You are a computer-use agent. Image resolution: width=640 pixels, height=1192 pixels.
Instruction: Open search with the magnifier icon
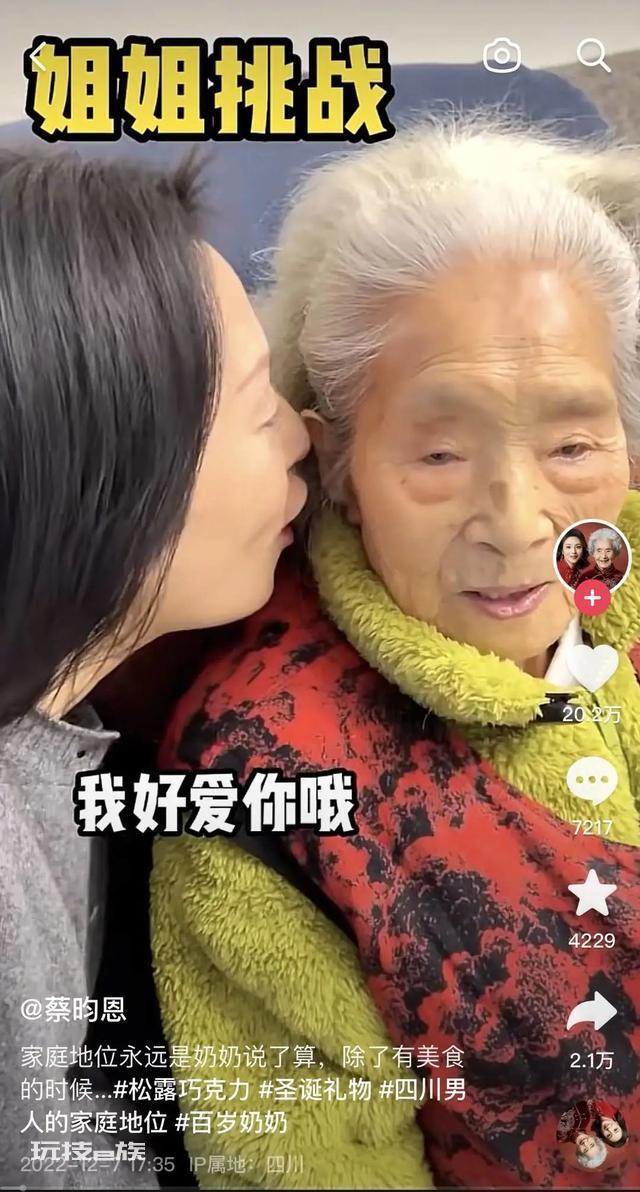593,55
